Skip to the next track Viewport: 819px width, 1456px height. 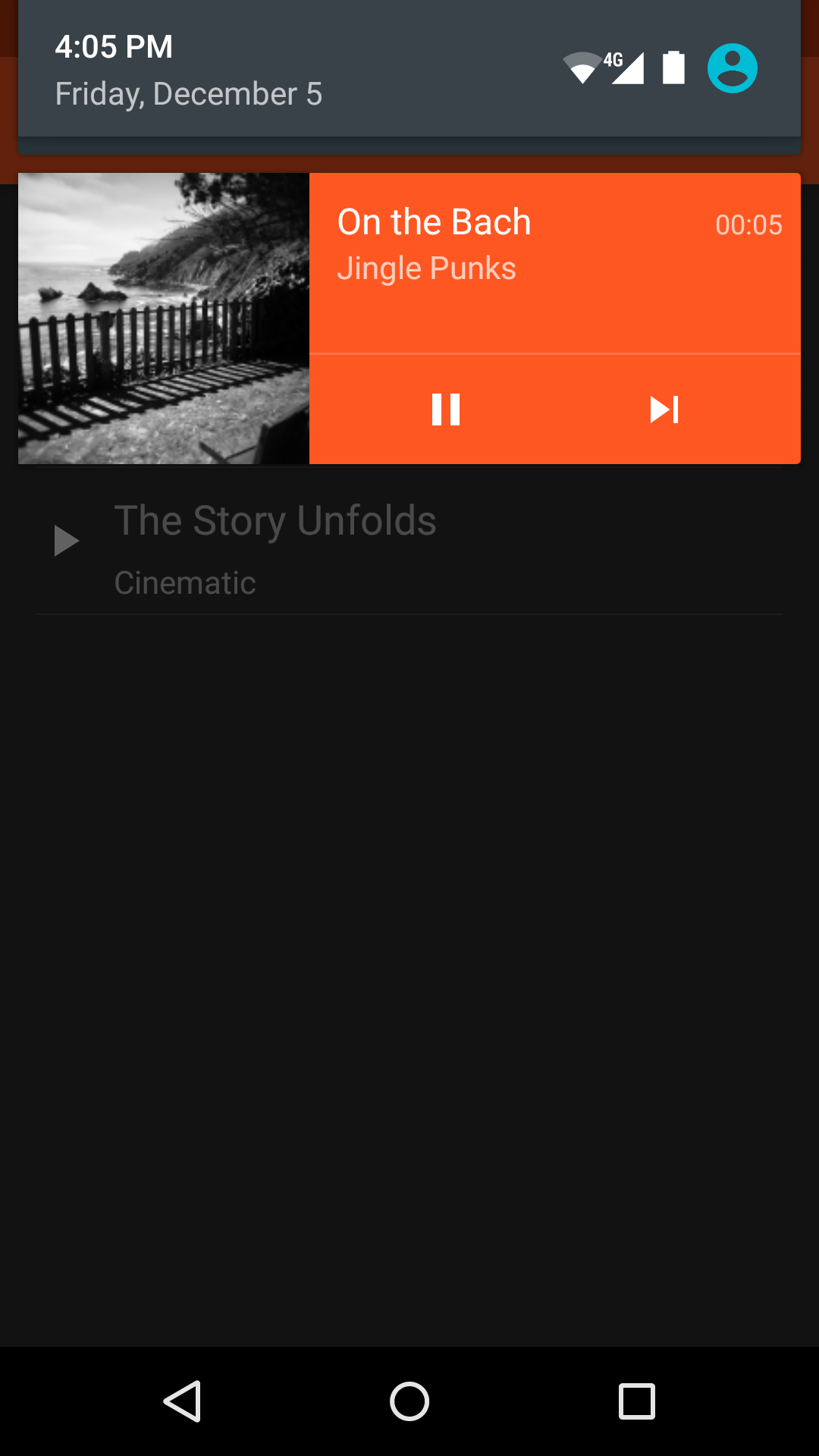(x=663, y=409)
